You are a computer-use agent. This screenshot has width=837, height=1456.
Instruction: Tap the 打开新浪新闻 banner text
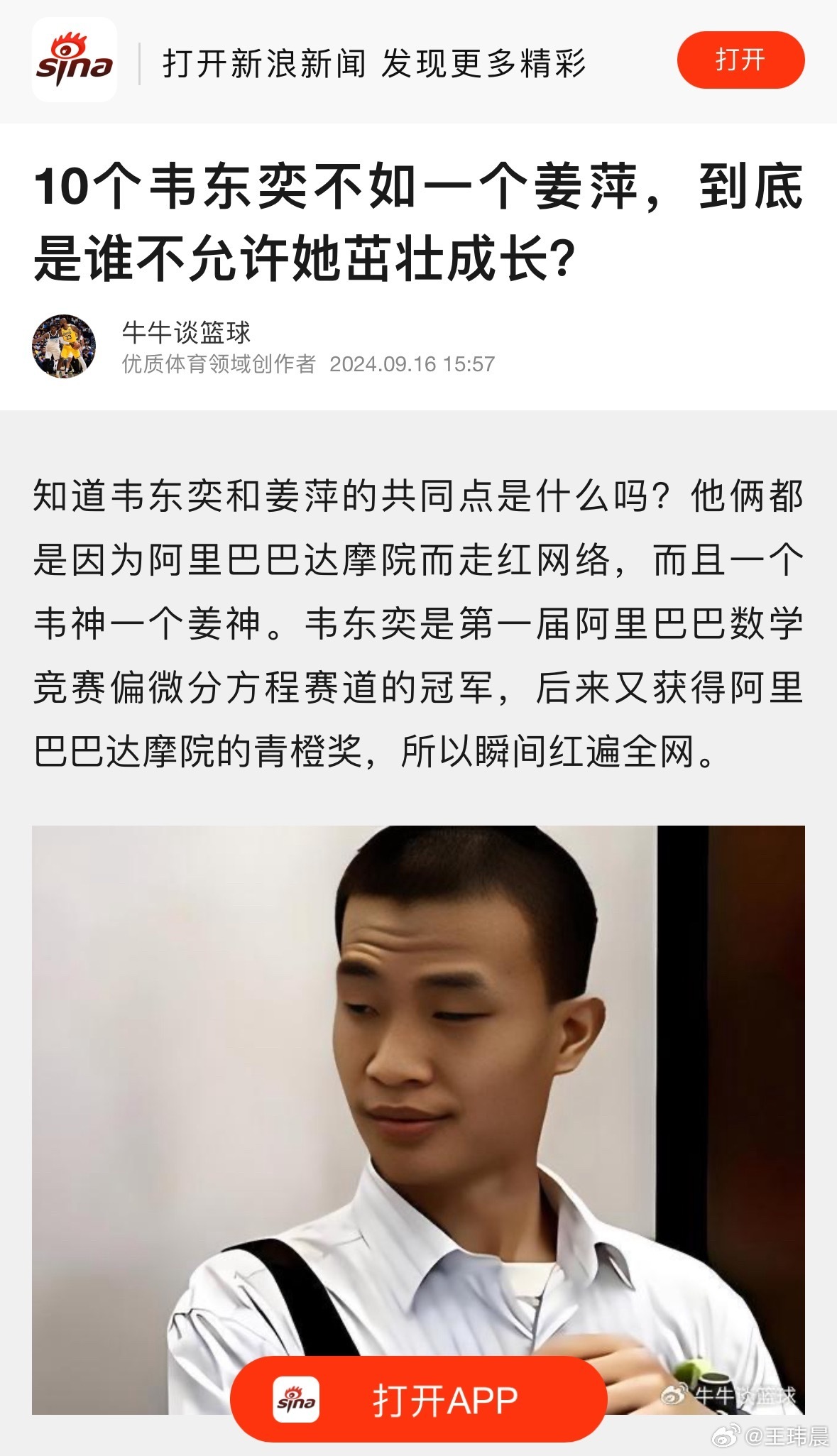click(374, 64)
